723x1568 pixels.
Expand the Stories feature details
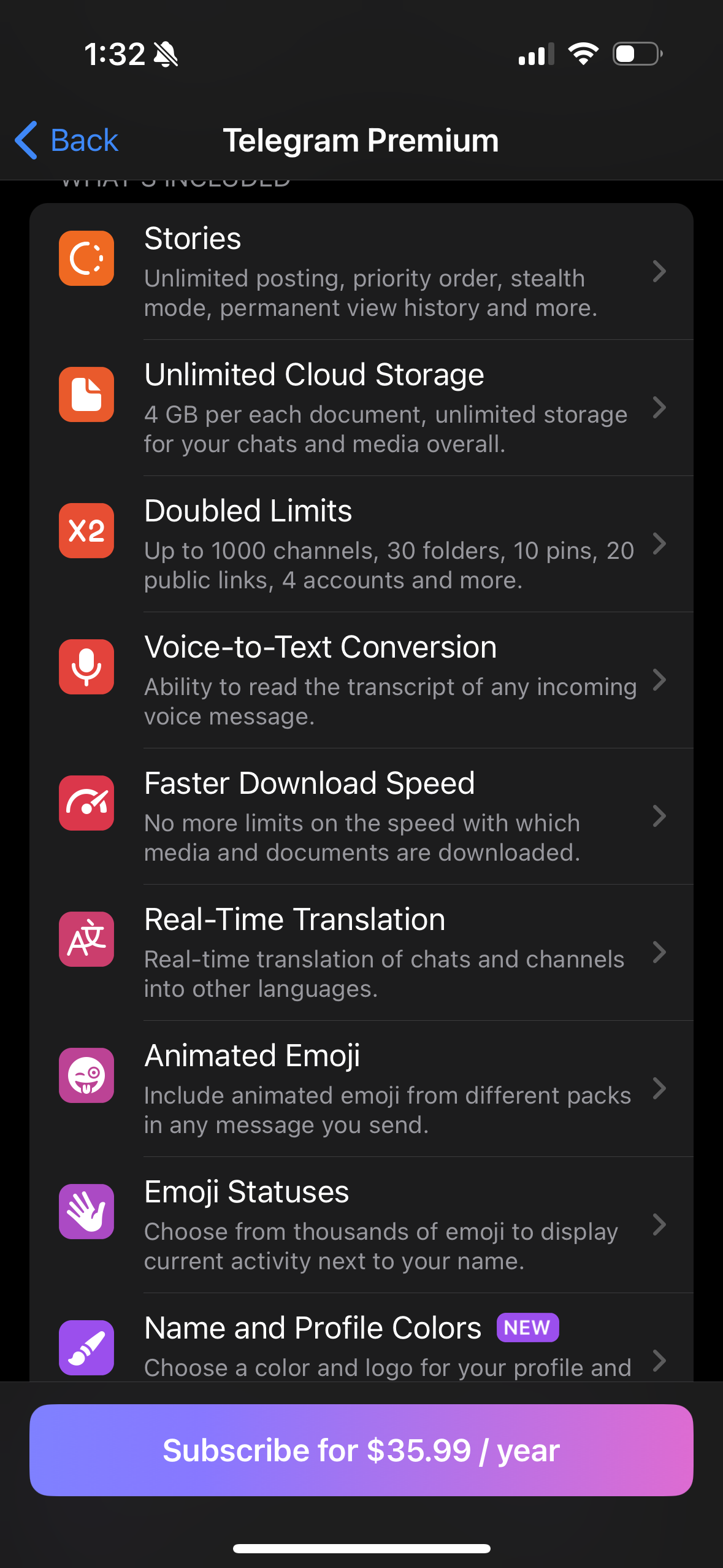click(x=660, y=272)
